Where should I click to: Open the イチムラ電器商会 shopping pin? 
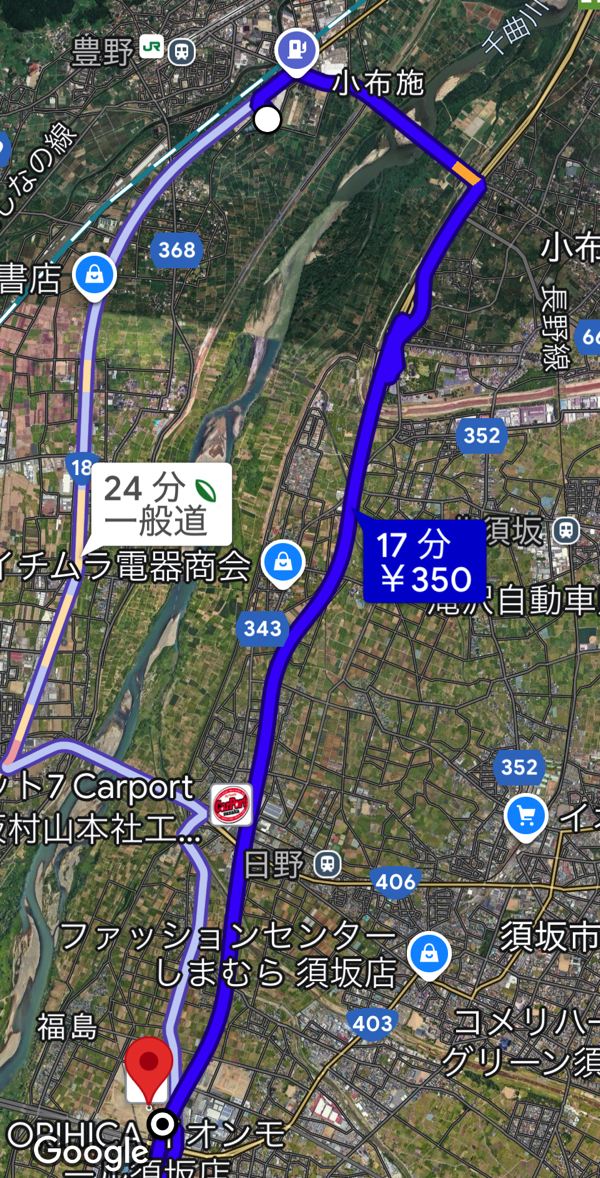[x=283, y=564]
